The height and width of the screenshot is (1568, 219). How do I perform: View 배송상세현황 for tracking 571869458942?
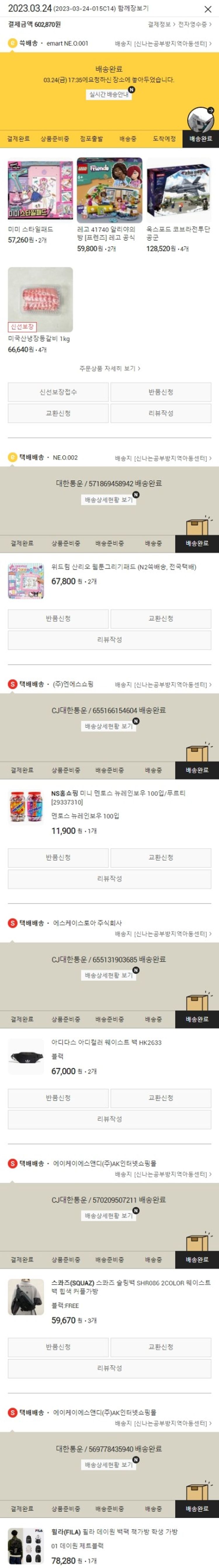[108, 500]
